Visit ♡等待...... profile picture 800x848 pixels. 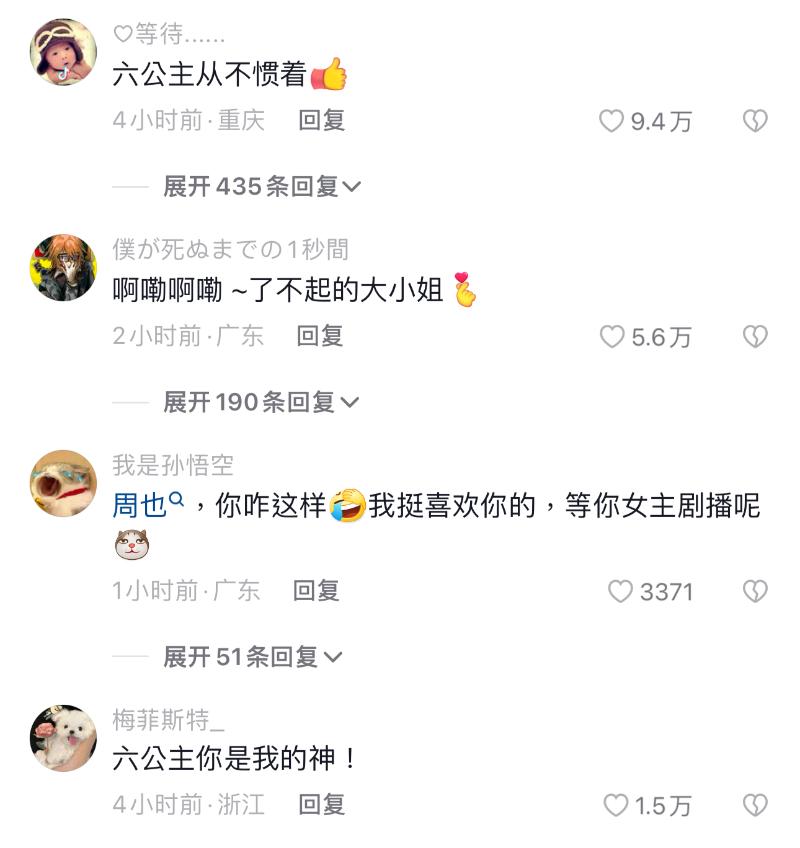tap(64, 52)
